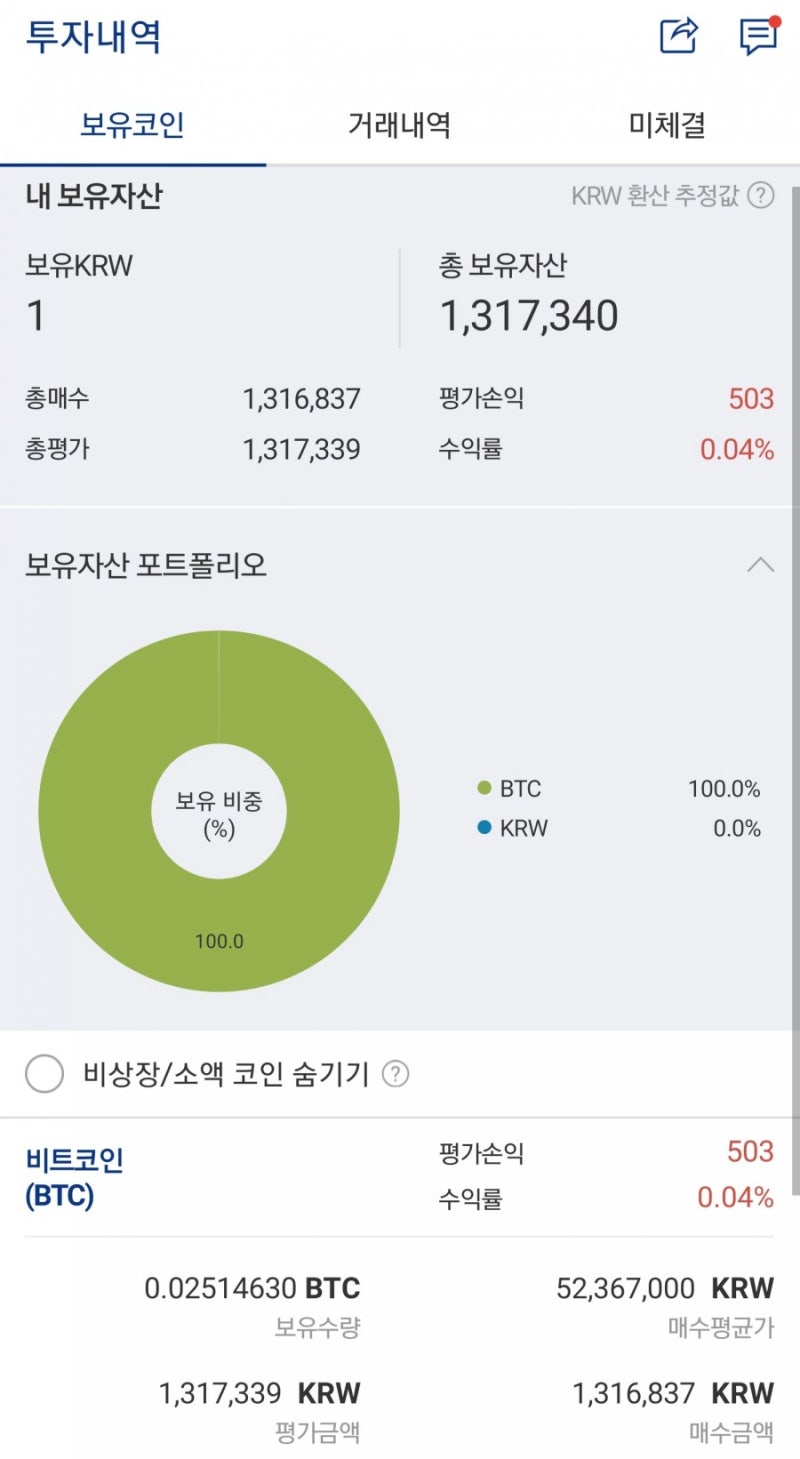This screenshot has height=1459, width=800.
Task: Click the help icon next to 비상장/소액 코인 숨기기
Action: pos(397,1073)
